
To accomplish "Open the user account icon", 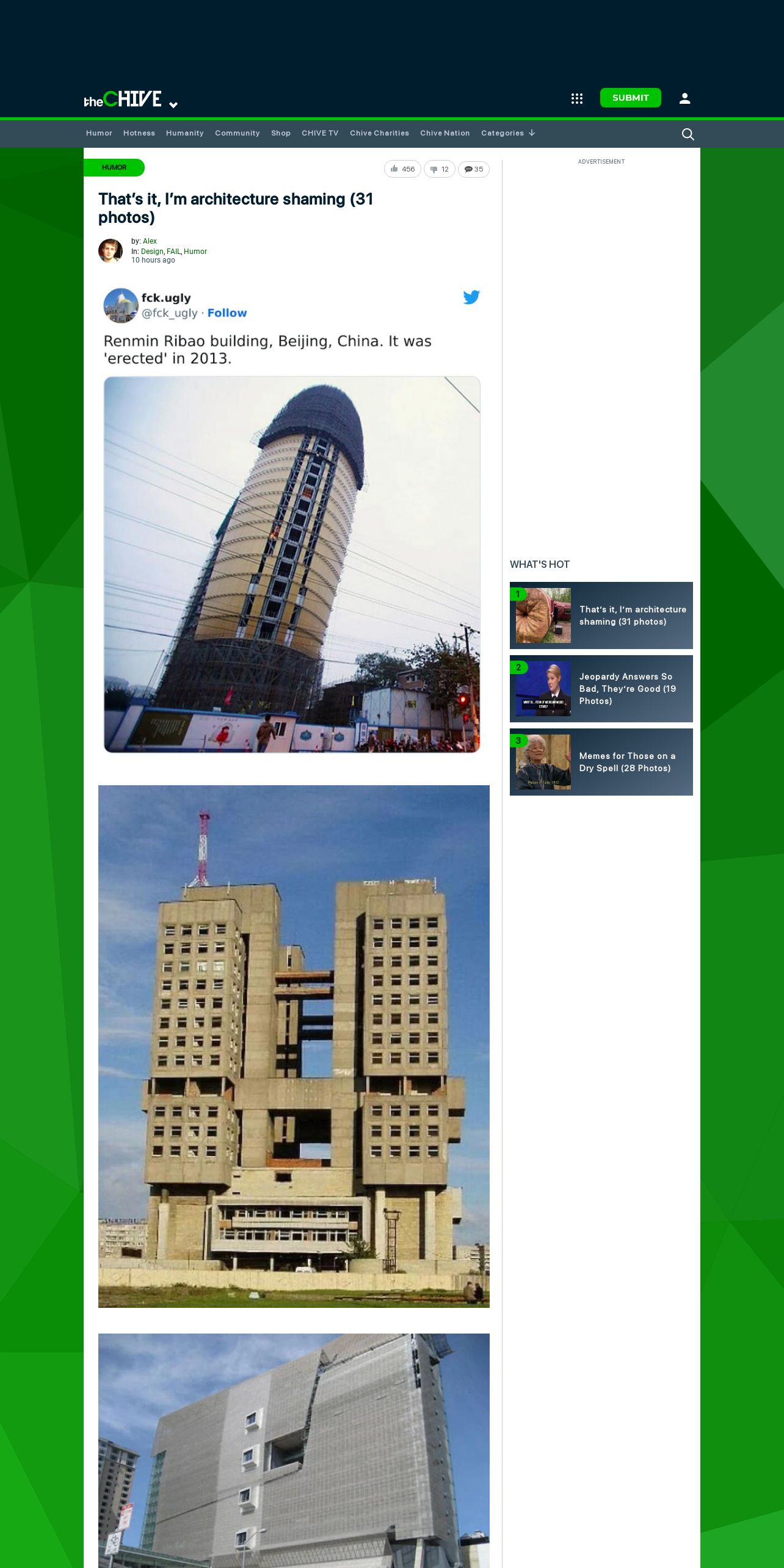I will 684,98.
